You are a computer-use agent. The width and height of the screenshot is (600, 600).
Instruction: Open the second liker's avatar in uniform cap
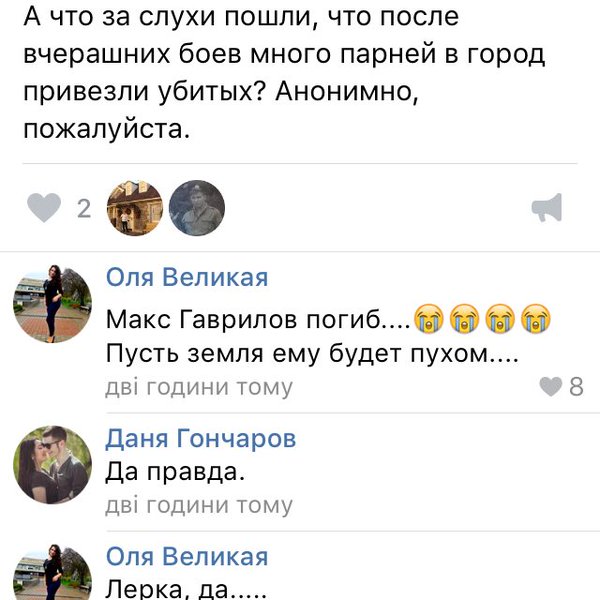pyautogui.click(x=197, y=208)
